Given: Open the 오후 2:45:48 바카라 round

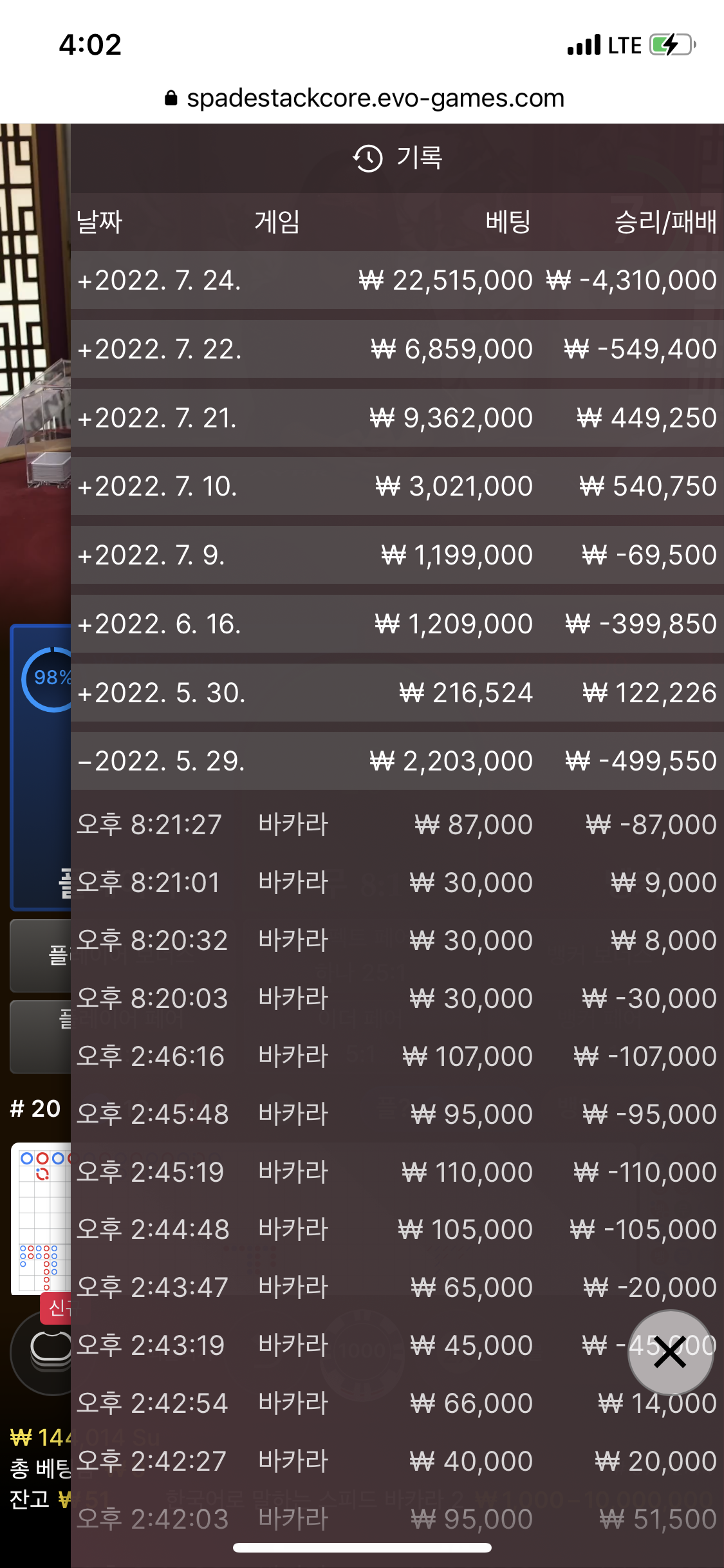Looking at the screenshot, I should point(396,1114).
